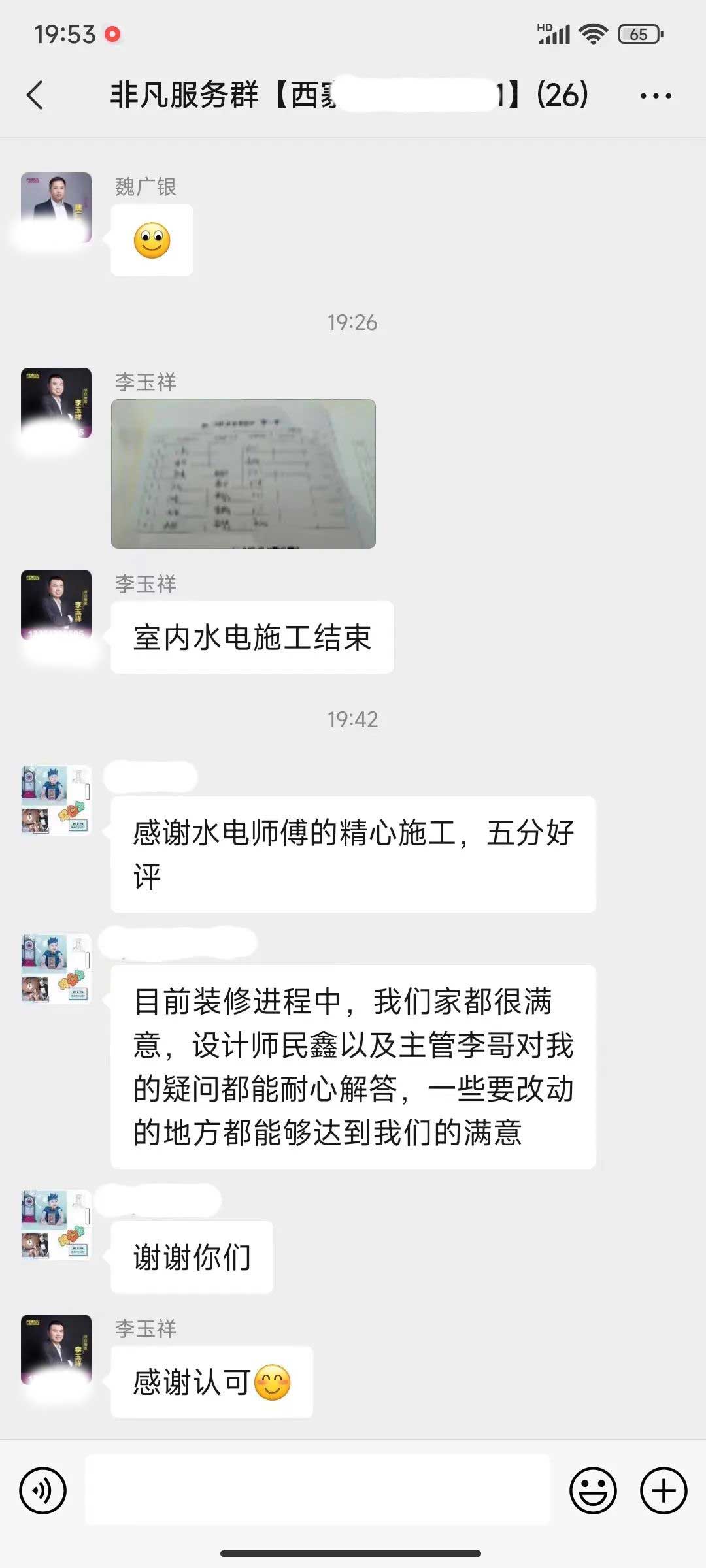Tap 李玉祥's avatar beside 感谢认可 message
The width and height of the screenshot is (706, 1568).
(56, 1348)
